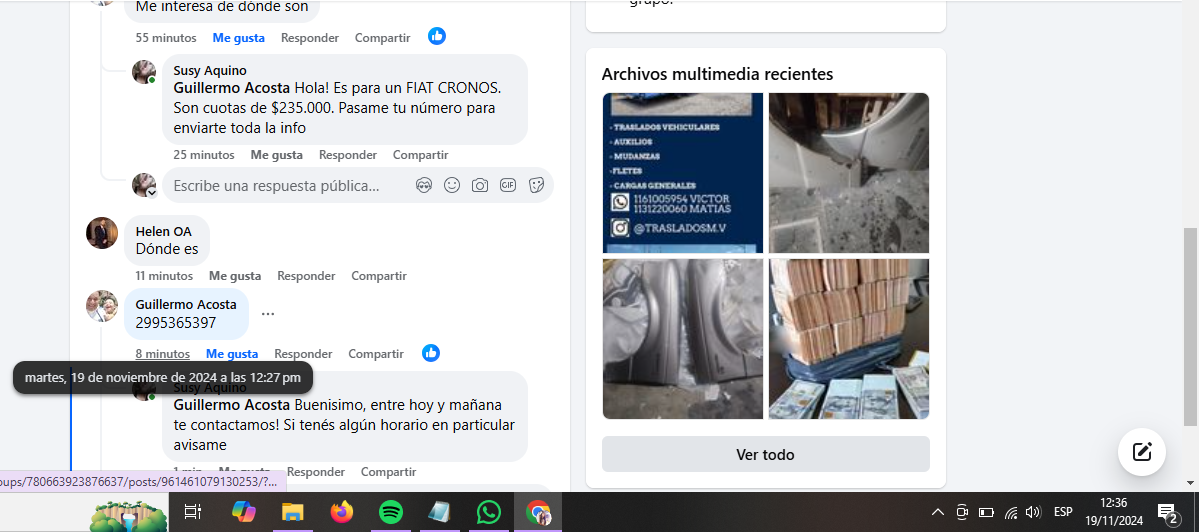Click Ver todo for recent media
This screenshot has height=532, width=1199.
(x=765, y=454)
